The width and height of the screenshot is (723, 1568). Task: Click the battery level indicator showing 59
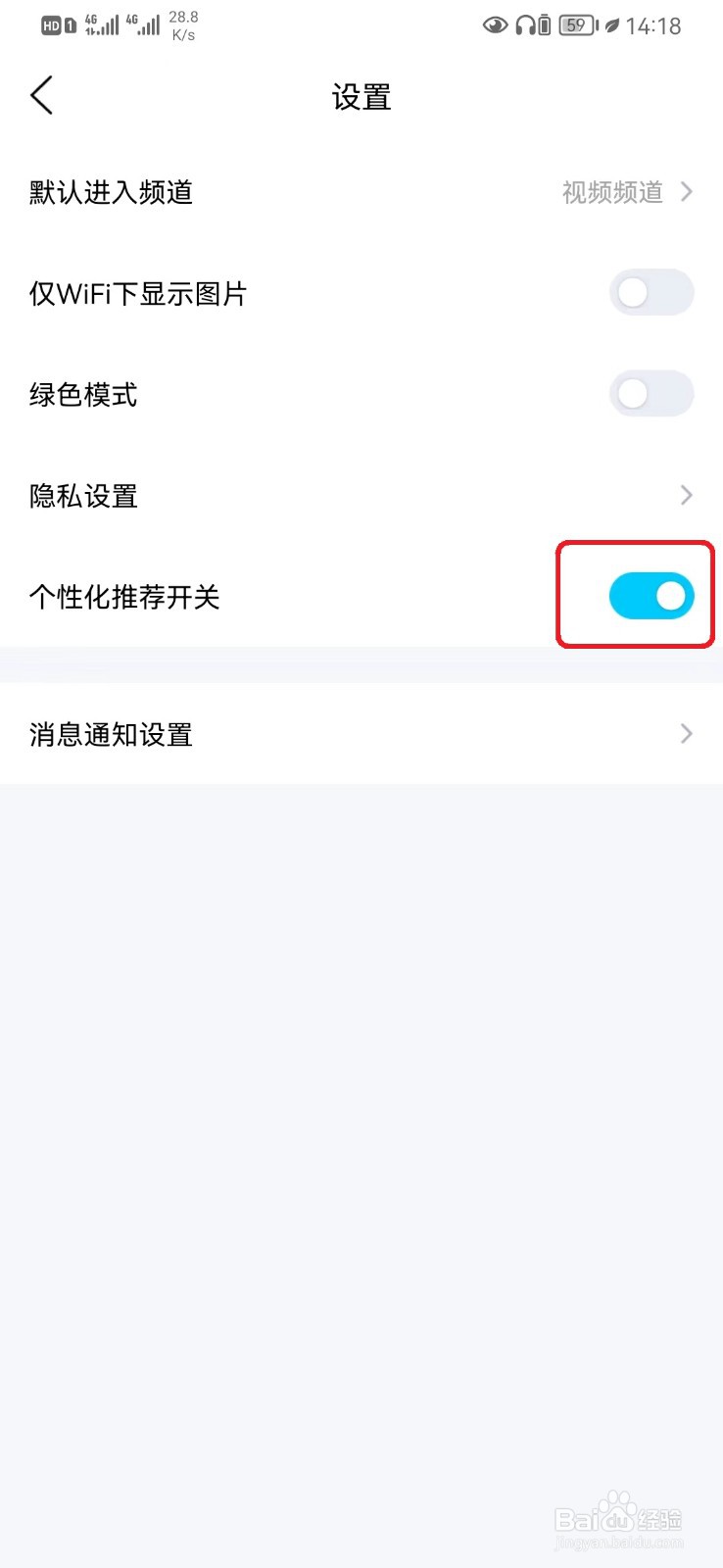click(x=577, y=25)
